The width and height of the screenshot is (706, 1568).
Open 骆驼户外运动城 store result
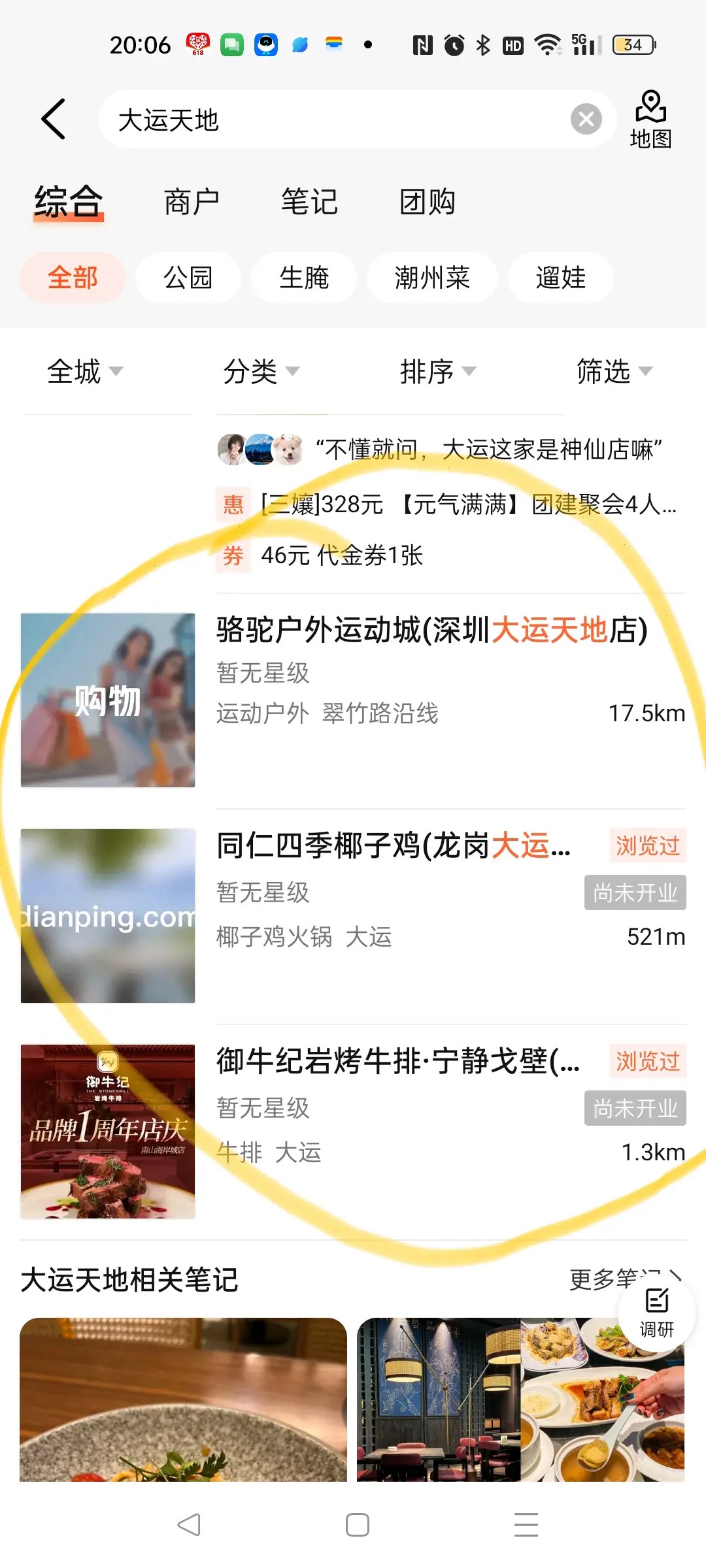tap(431, 630)
